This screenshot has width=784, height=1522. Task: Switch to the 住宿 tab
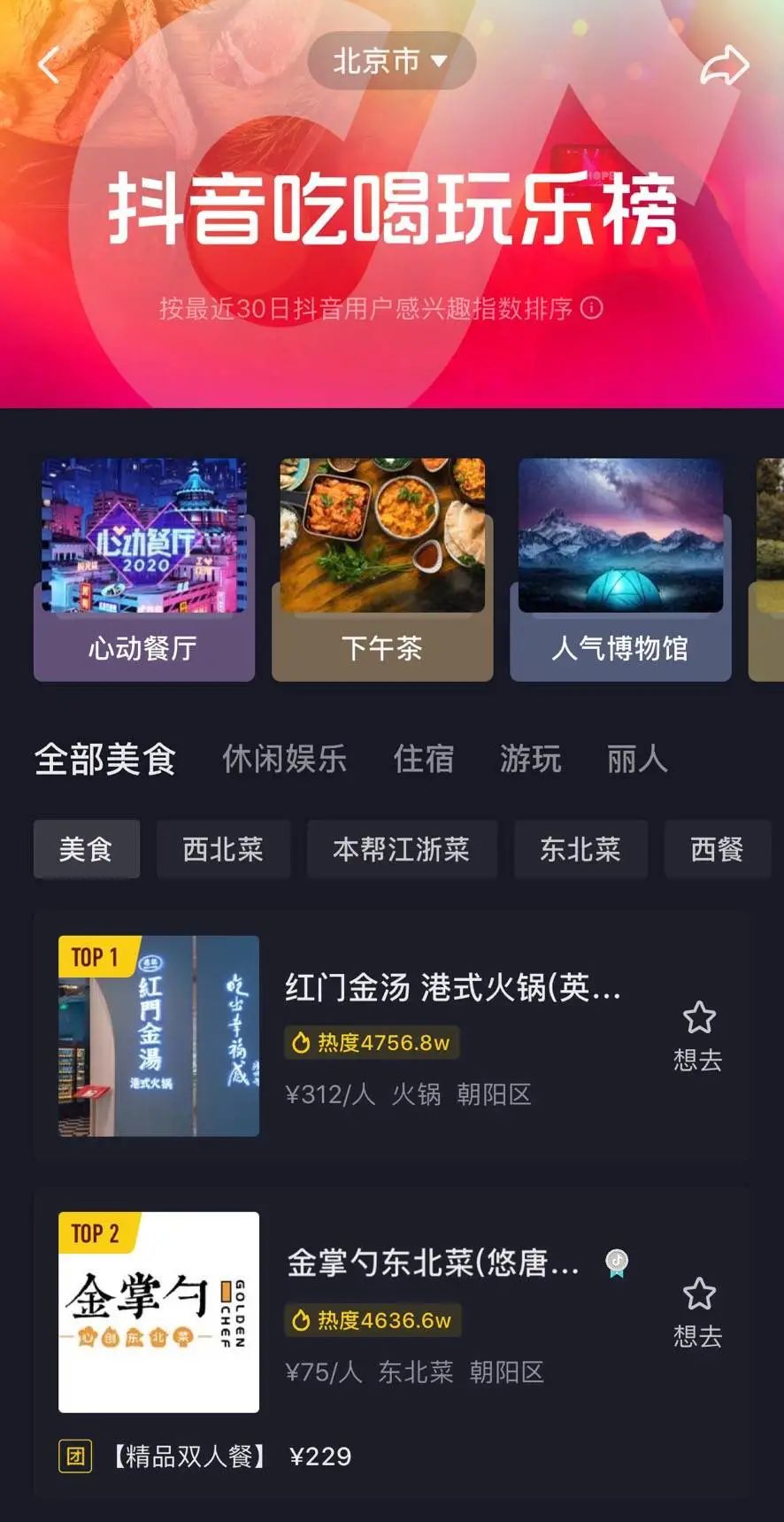(423, 759)
